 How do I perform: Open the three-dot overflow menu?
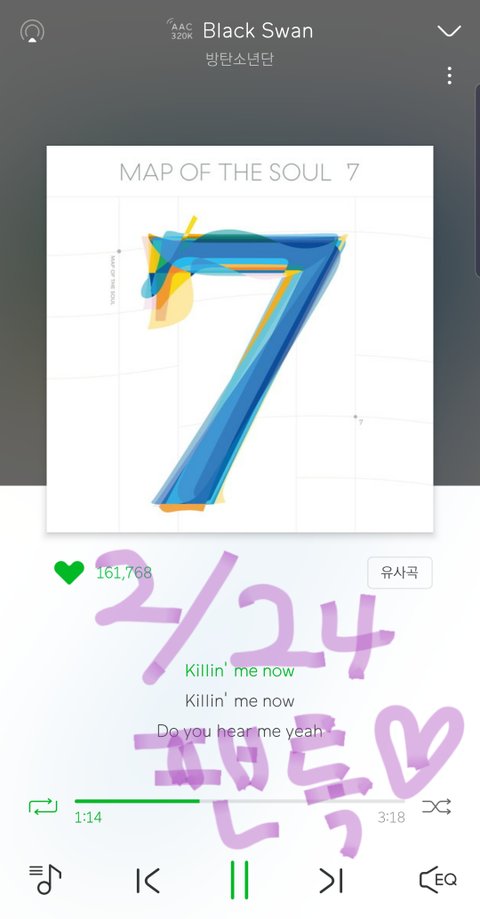click(x=449, y=76)
